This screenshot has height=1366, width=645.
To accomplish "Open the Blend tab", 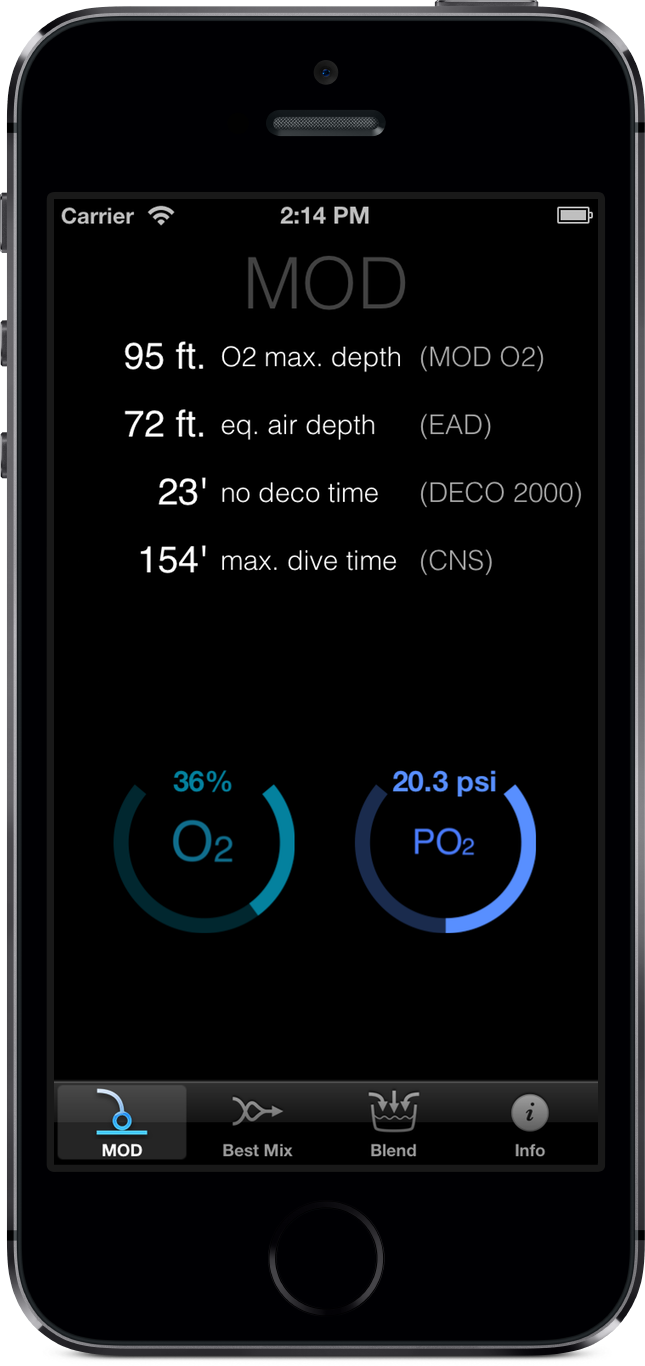I will click(393, 1123).
